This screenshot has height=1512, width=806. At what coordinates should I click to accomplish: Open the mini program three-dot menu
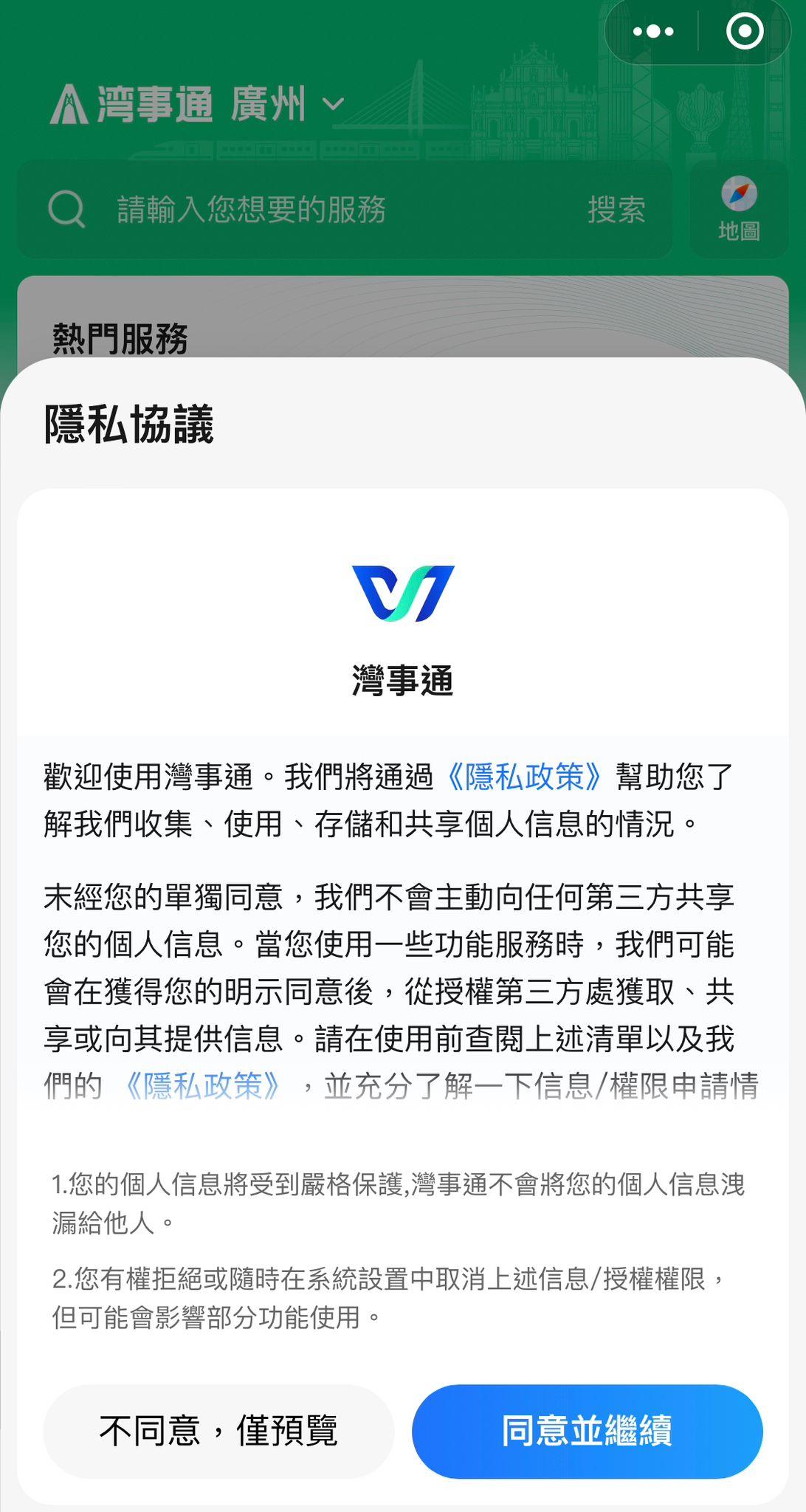click(653, 31)
